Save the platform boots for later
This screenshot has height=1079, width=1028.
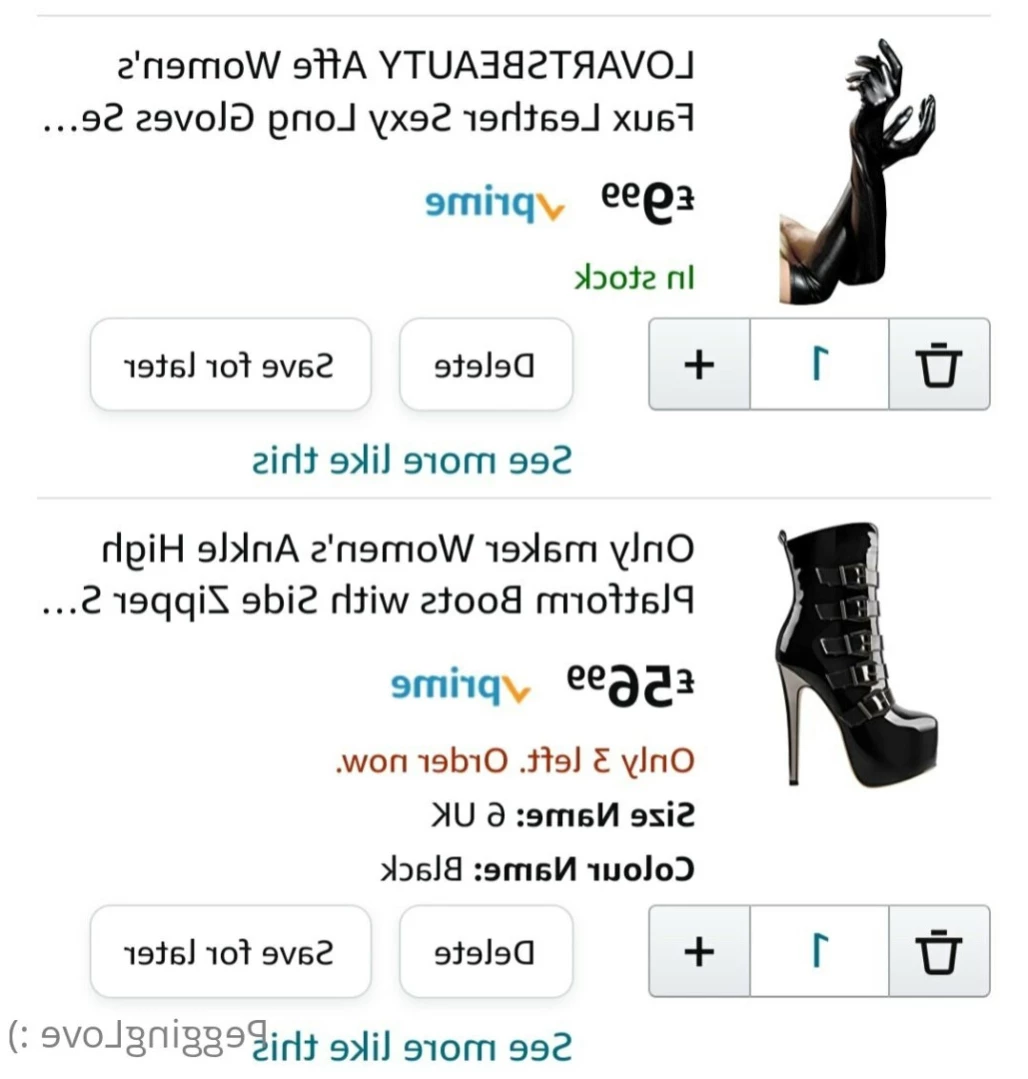[x=230, y=951]
